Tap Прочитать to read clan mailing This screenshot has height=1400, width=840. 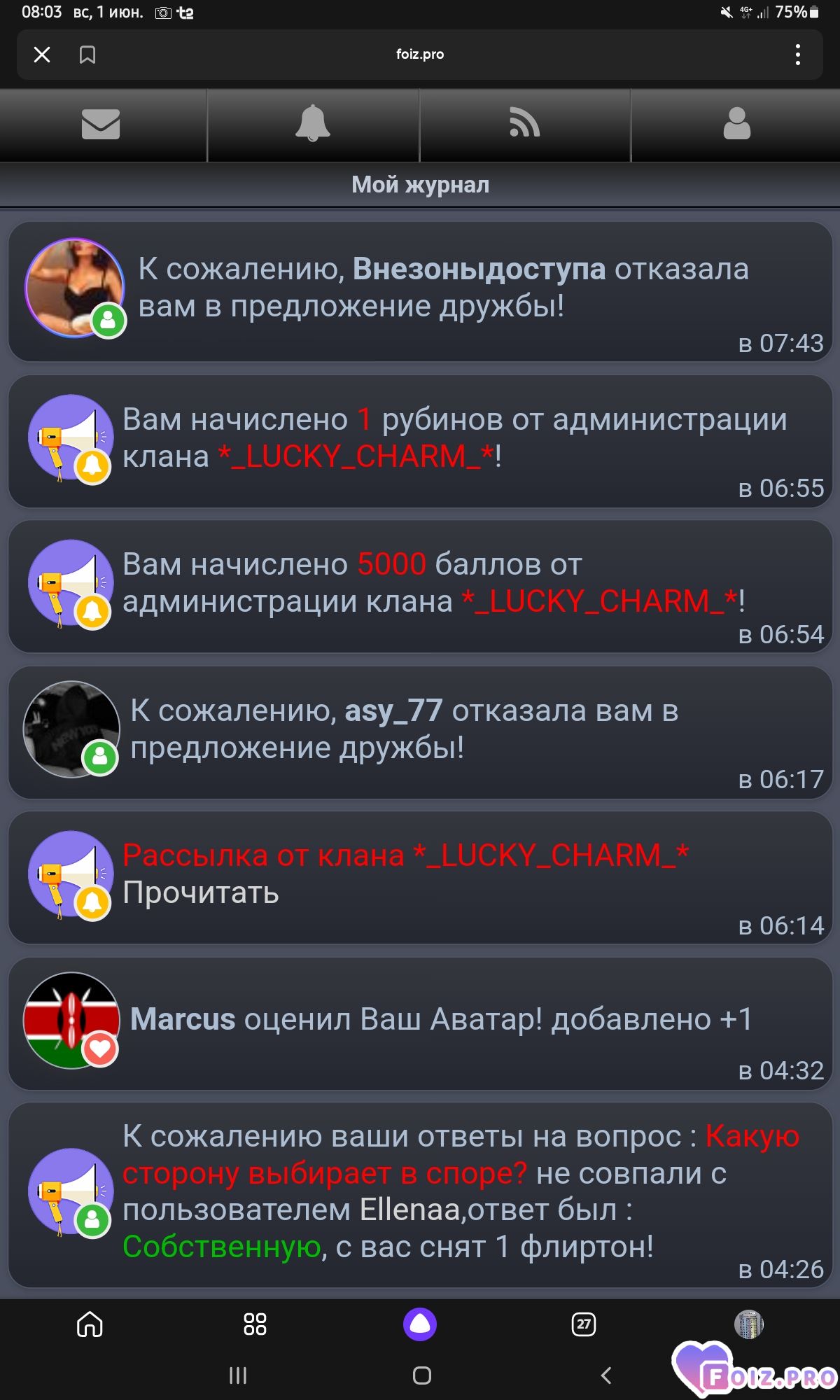point(201,892)
